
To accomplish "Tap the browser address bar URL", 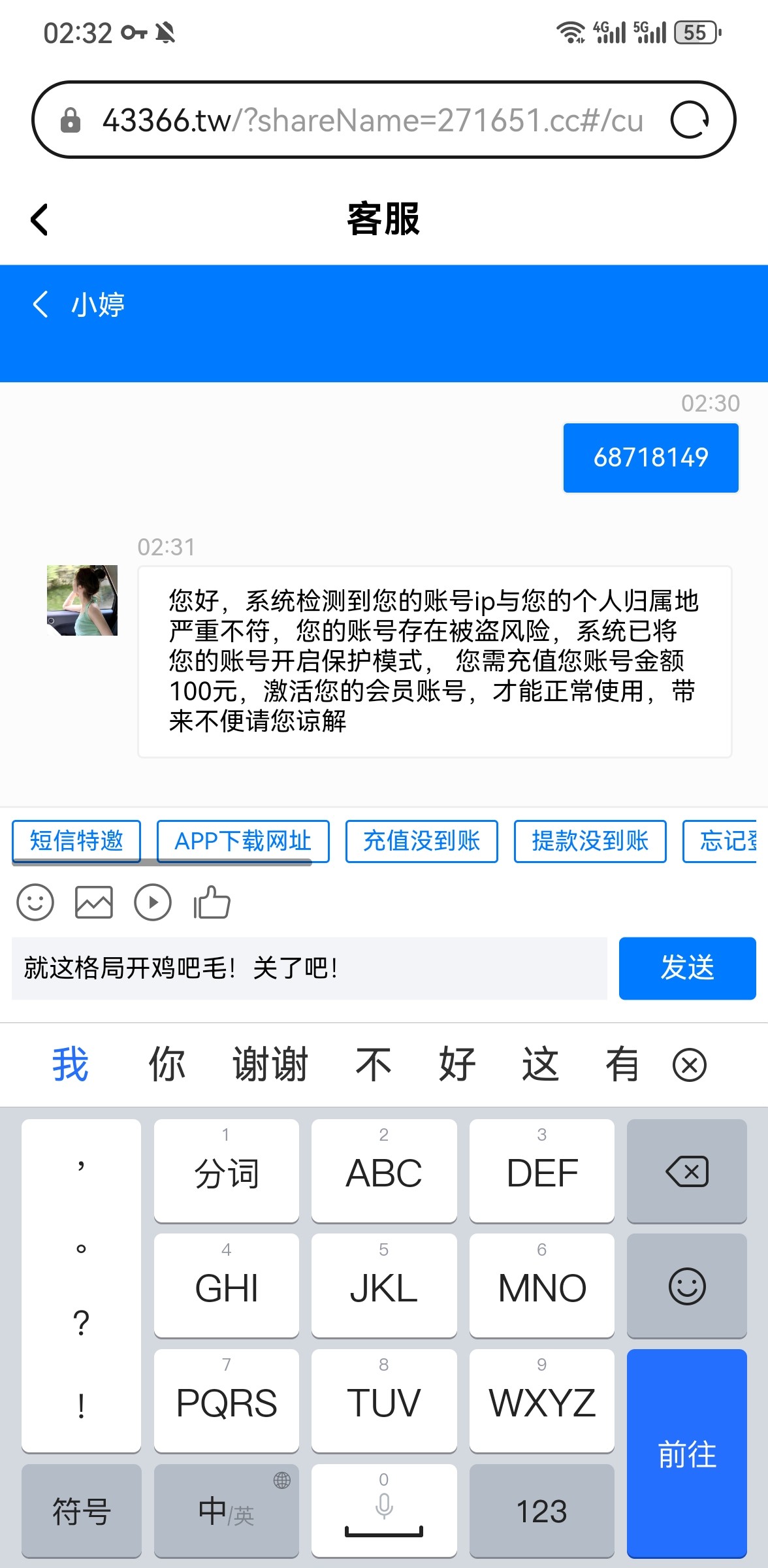I will tap(372, 120).
